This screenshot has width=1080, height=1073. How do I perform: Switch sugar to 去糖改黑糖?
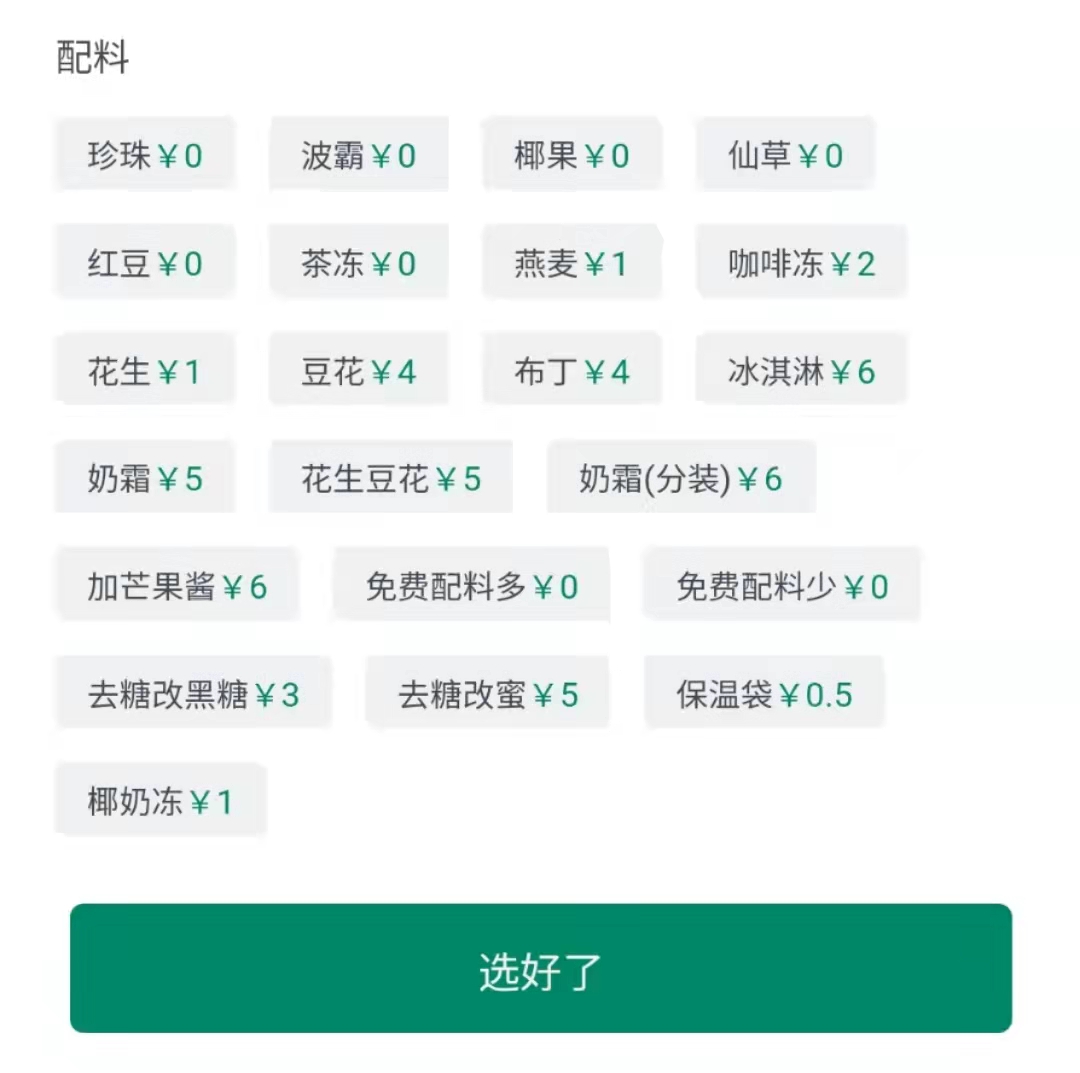[193, 694]
